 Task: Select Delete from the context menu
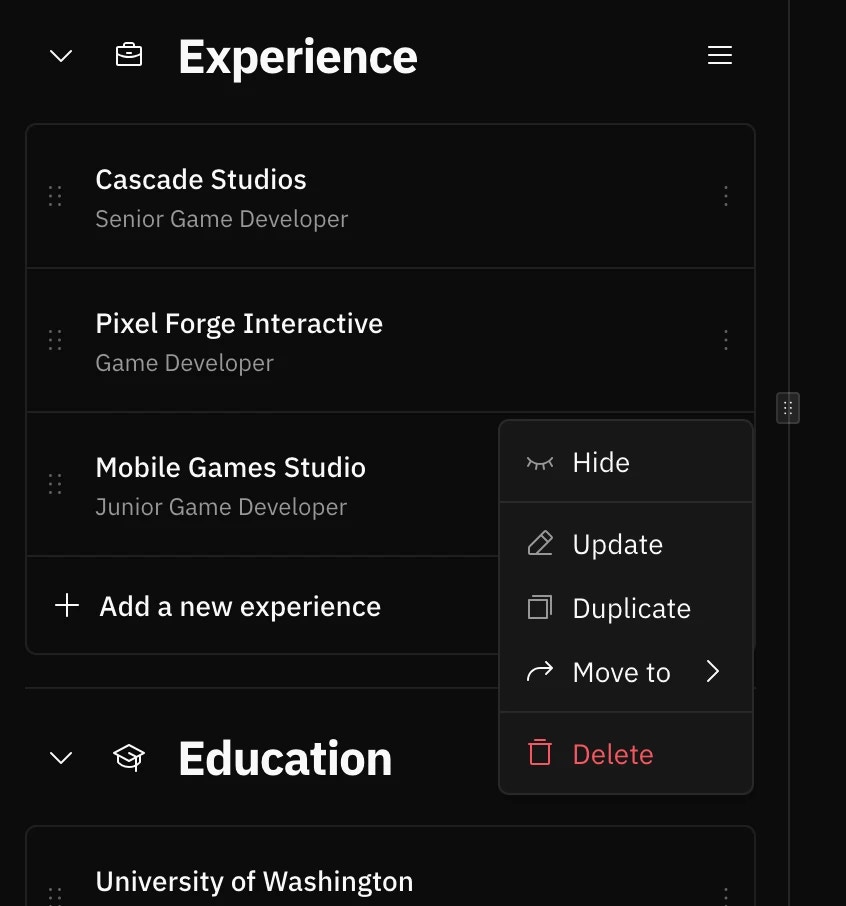pyautogui.click(x=612, y=752)
